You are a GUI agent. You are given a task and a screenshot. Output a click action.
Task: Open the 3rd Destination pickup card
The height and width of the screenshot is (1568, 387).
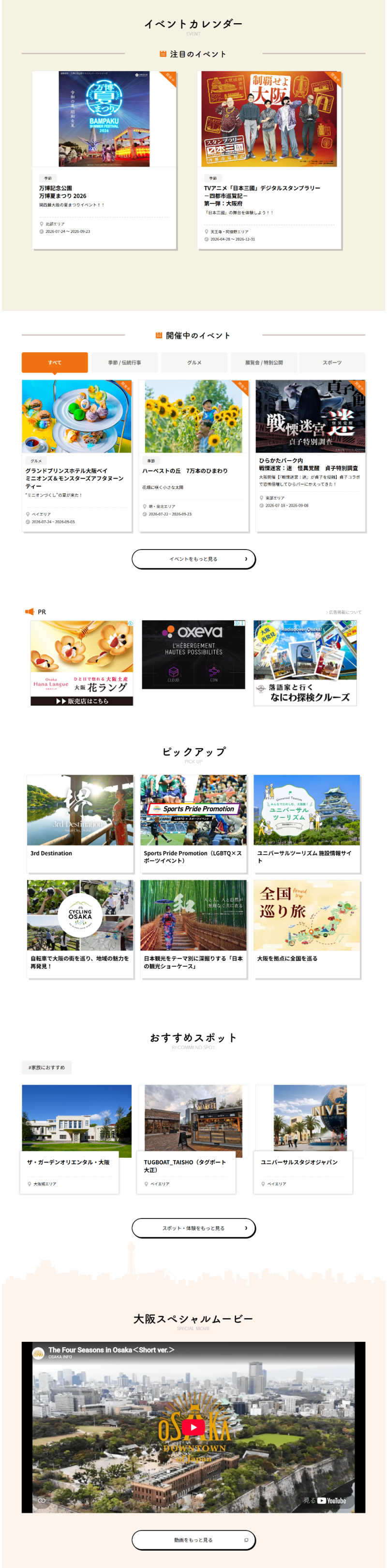pos(80,823)
